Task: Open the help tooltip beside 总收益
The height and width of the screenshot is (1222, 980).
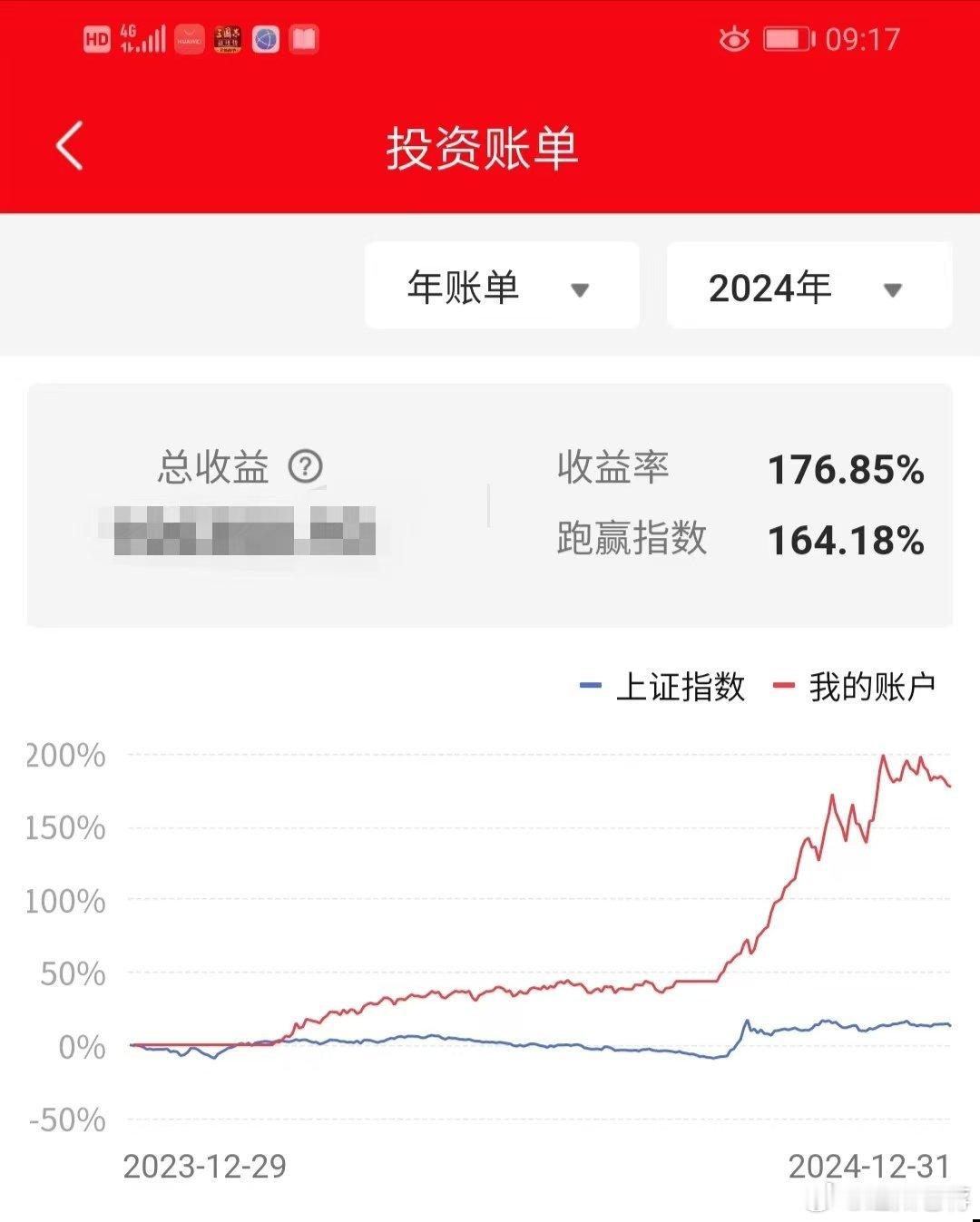Action: [307, 467]
